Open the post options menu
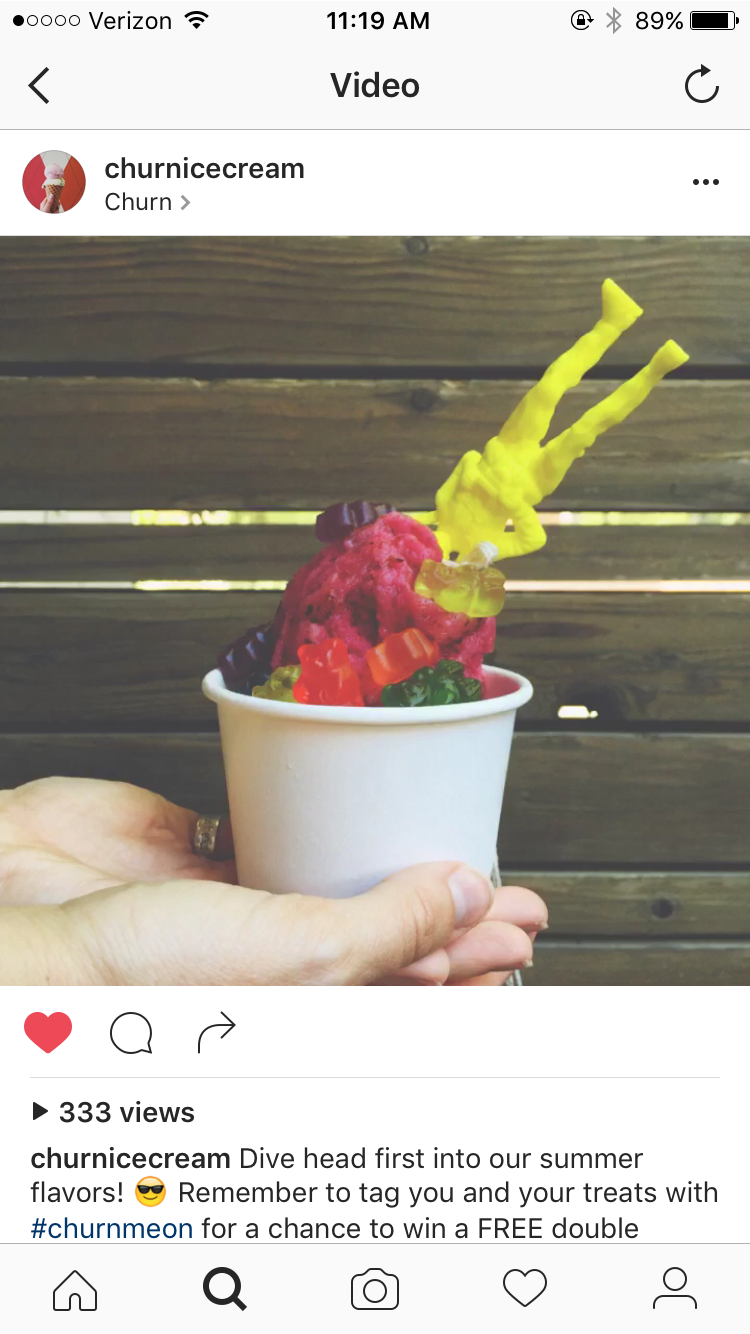750x1334 pixels. tap(705, 182)
